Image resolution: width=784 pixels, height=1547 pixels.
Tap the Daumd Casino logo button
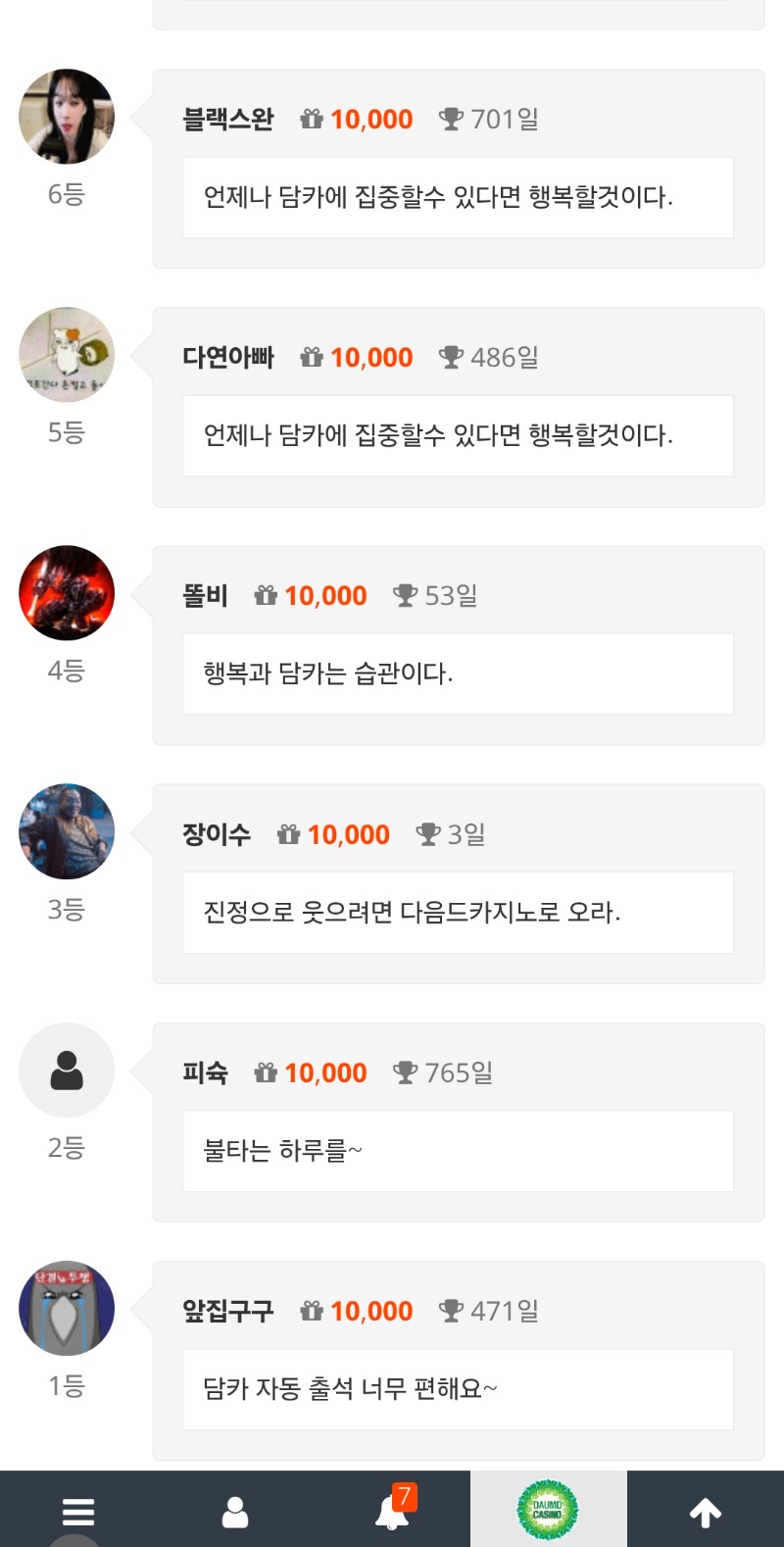pos(548,1510)
